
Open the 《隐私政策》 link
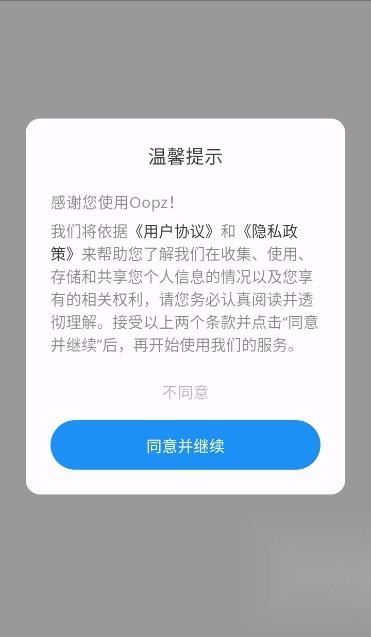pos(271,232)
